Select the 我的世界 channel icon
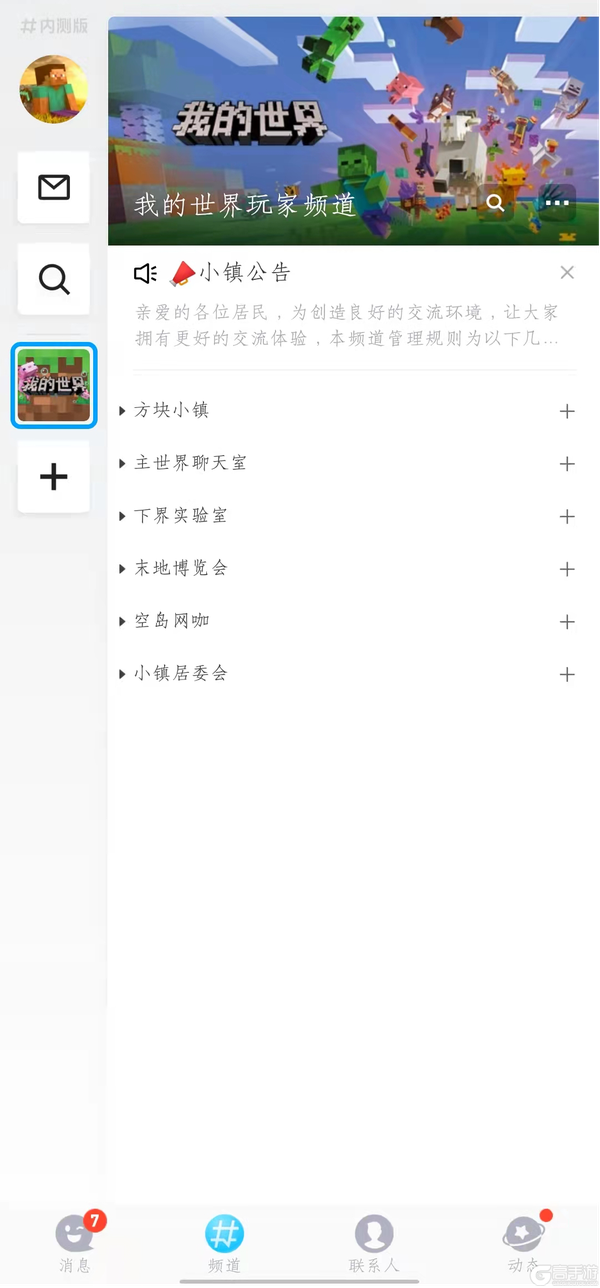Screen dimensions: 600x1288 point(54,385)
